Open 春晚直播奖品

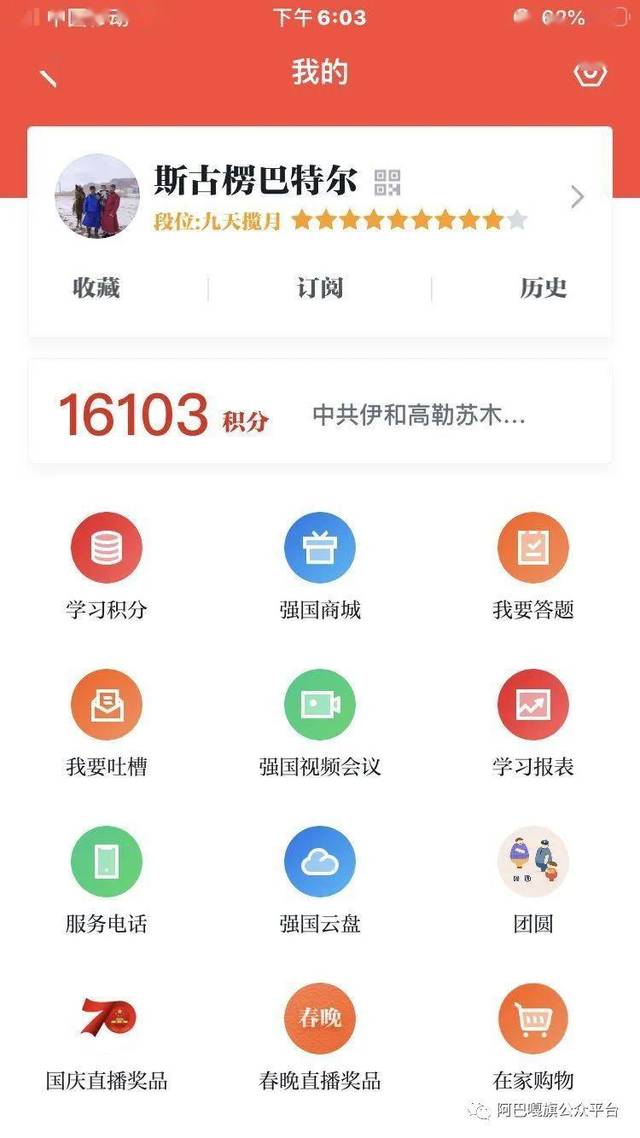click(319, 1019)
